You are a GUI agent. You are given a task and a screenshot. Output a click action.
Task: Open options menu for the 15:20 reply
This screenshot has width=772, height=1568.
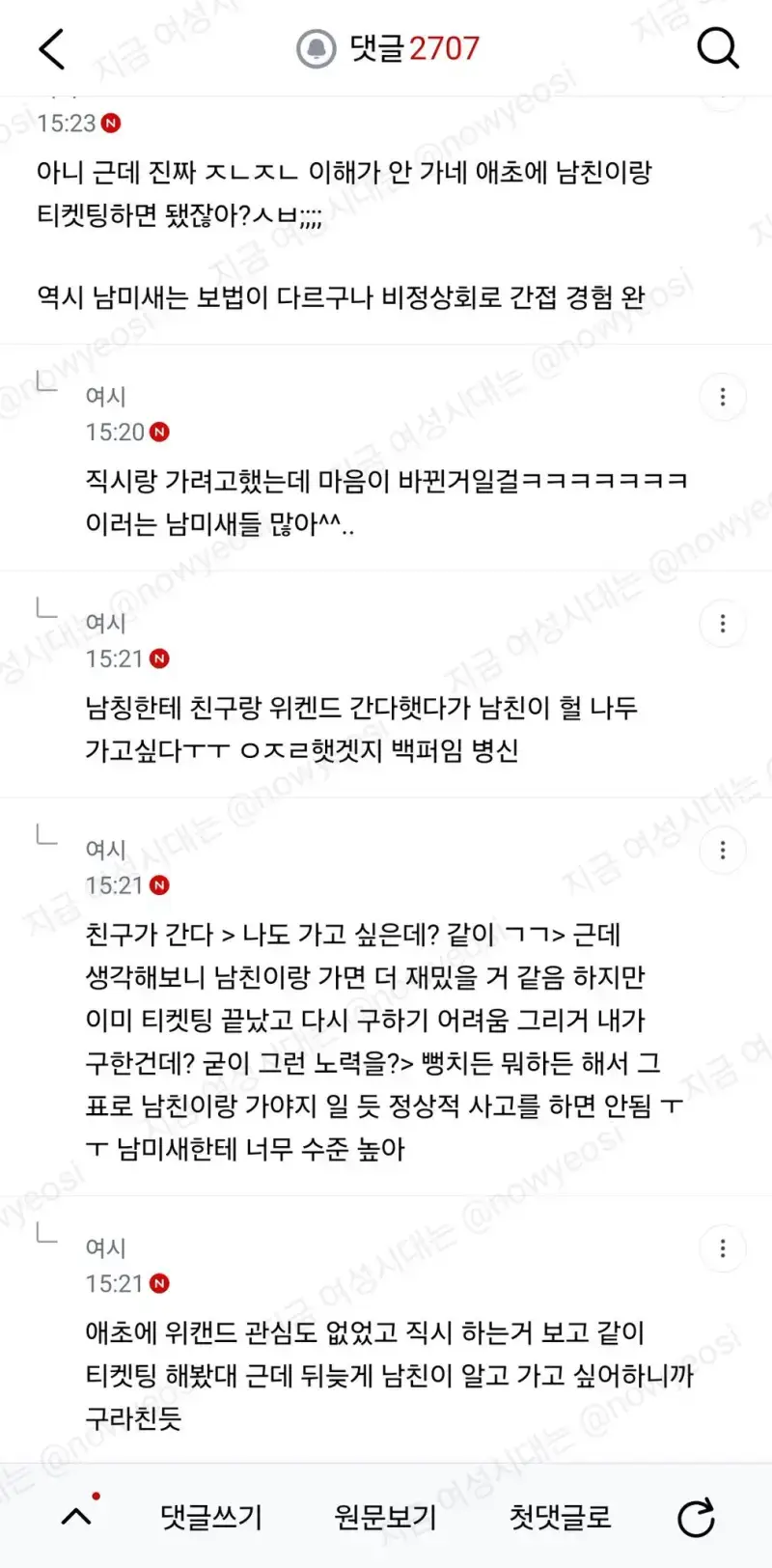(723, 397)
